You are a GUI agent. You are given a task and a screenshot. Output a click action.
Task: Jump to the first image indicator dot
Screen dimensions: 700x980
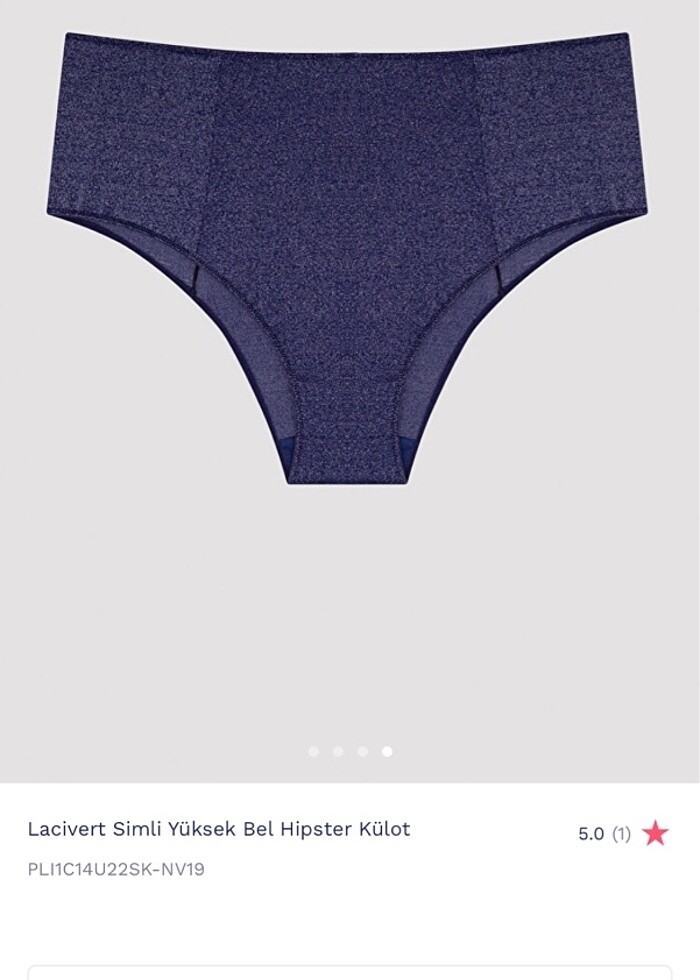314,751
